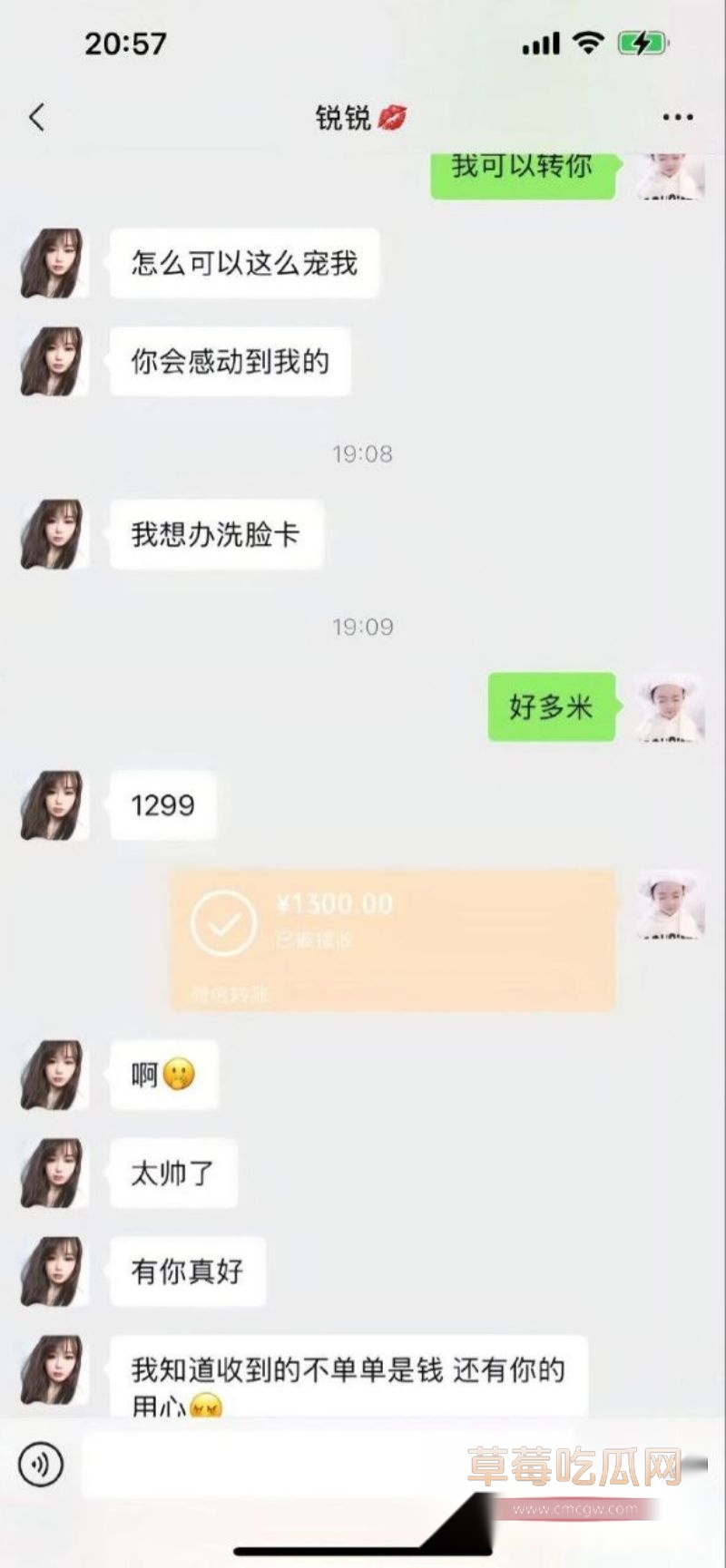The width and height of the screenshot is (726, 1568).
Task: Tap the 有你真好 message bubble
Action: pyautogui.click(x=186, y=1271)
